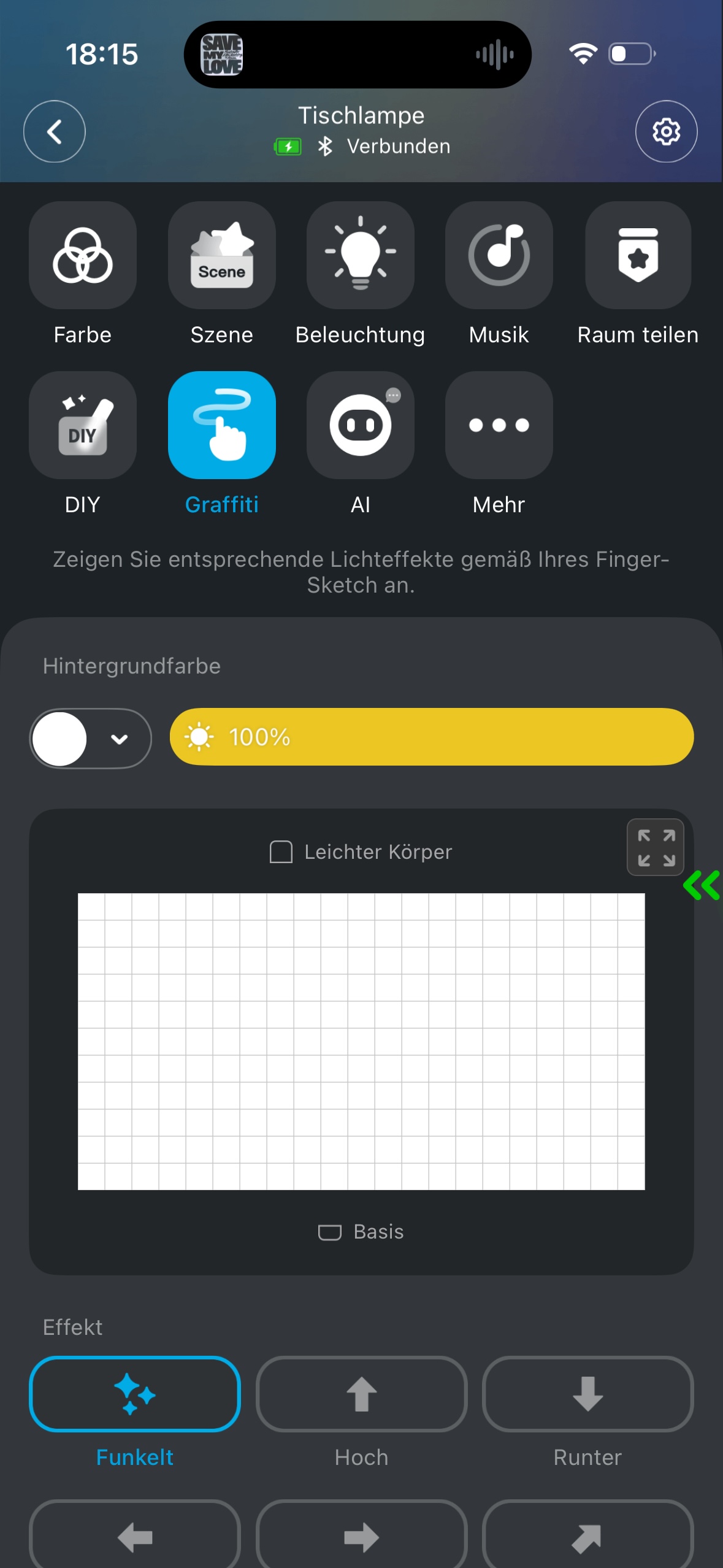Adjust the 100% brightness slider

tap(431, 737)
